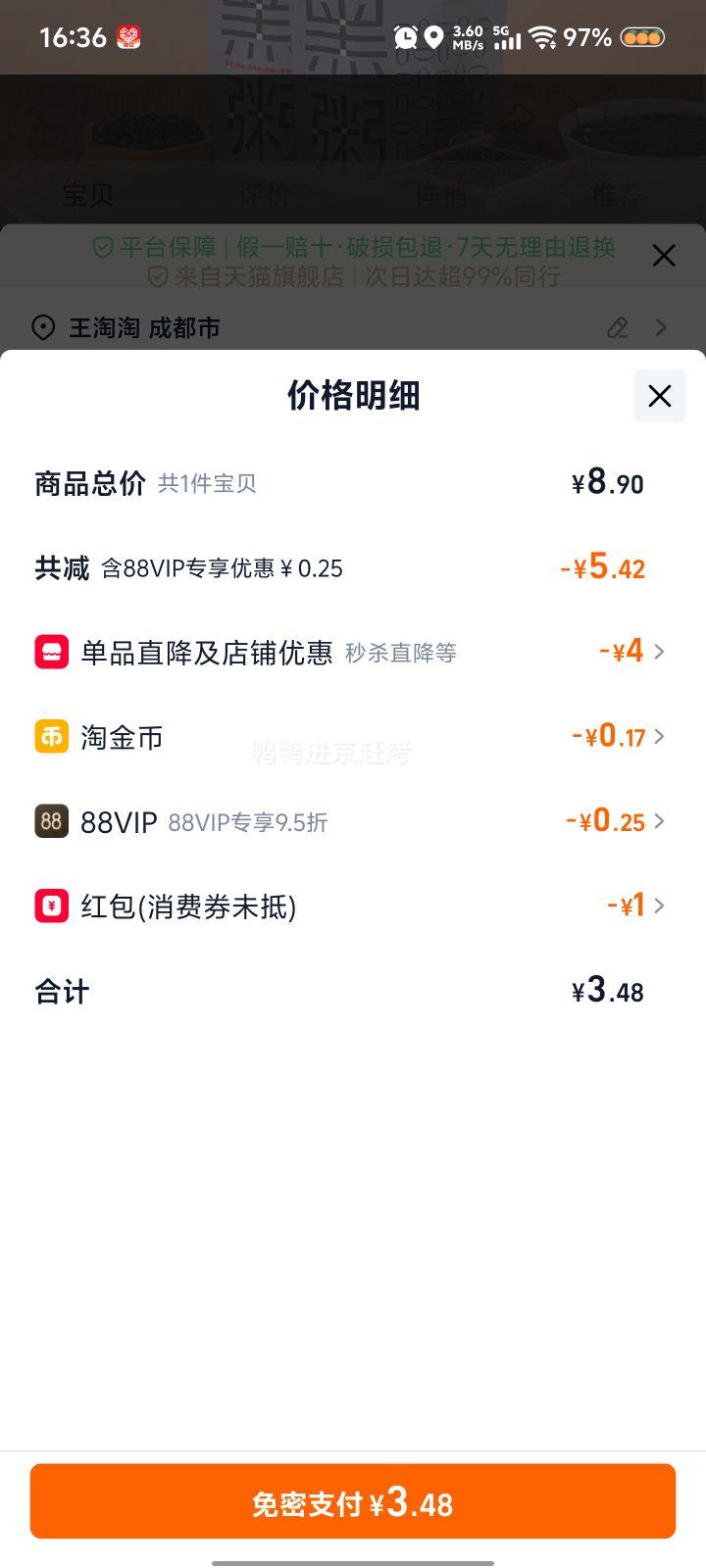The height and width of the screenshot is (1568, 706).
Task: Click the 商品总价 total price row
Action: click(x=353, y=482)
